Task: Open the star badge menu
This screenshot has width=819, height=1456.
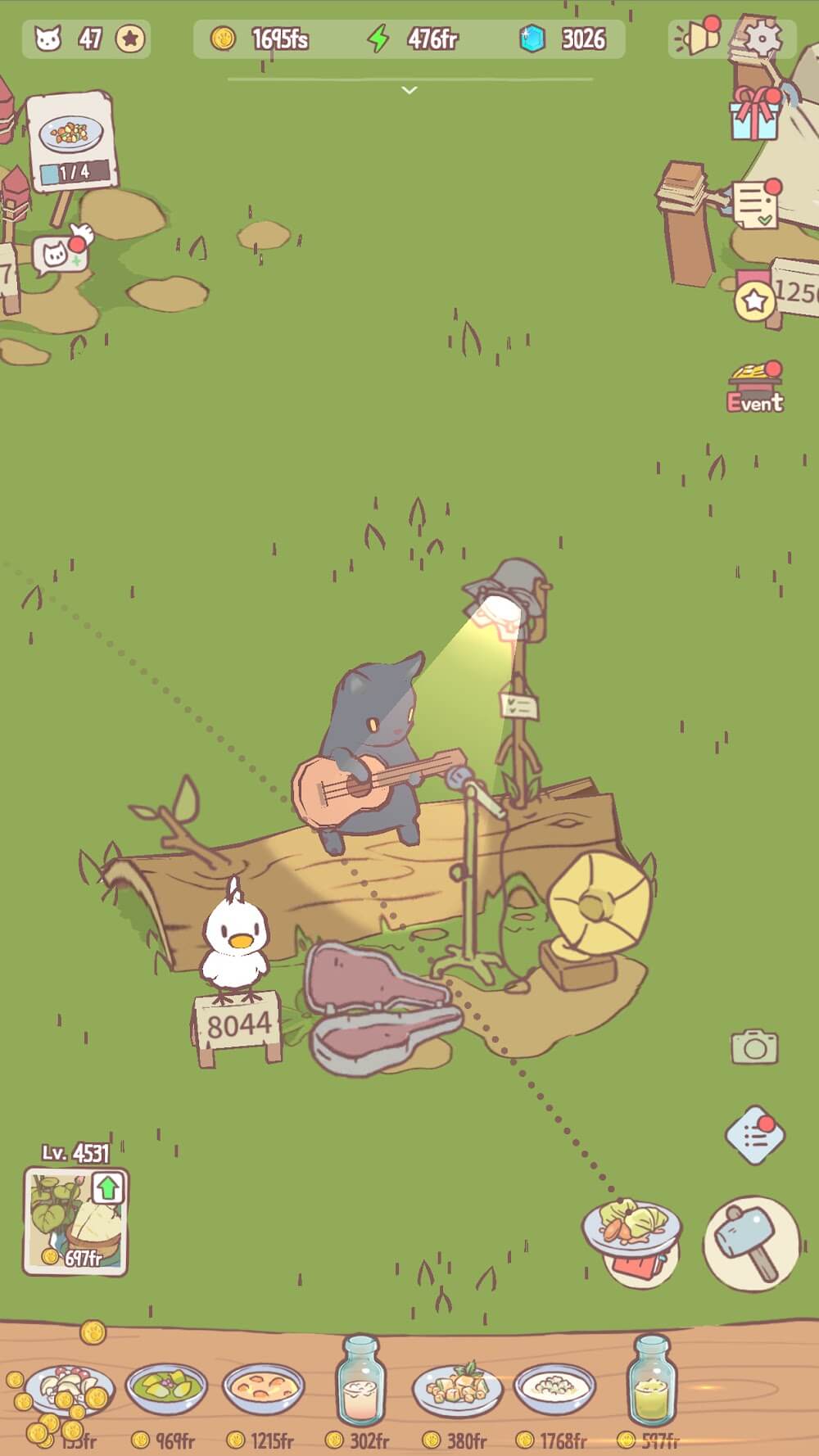Action: coord(754,301)
